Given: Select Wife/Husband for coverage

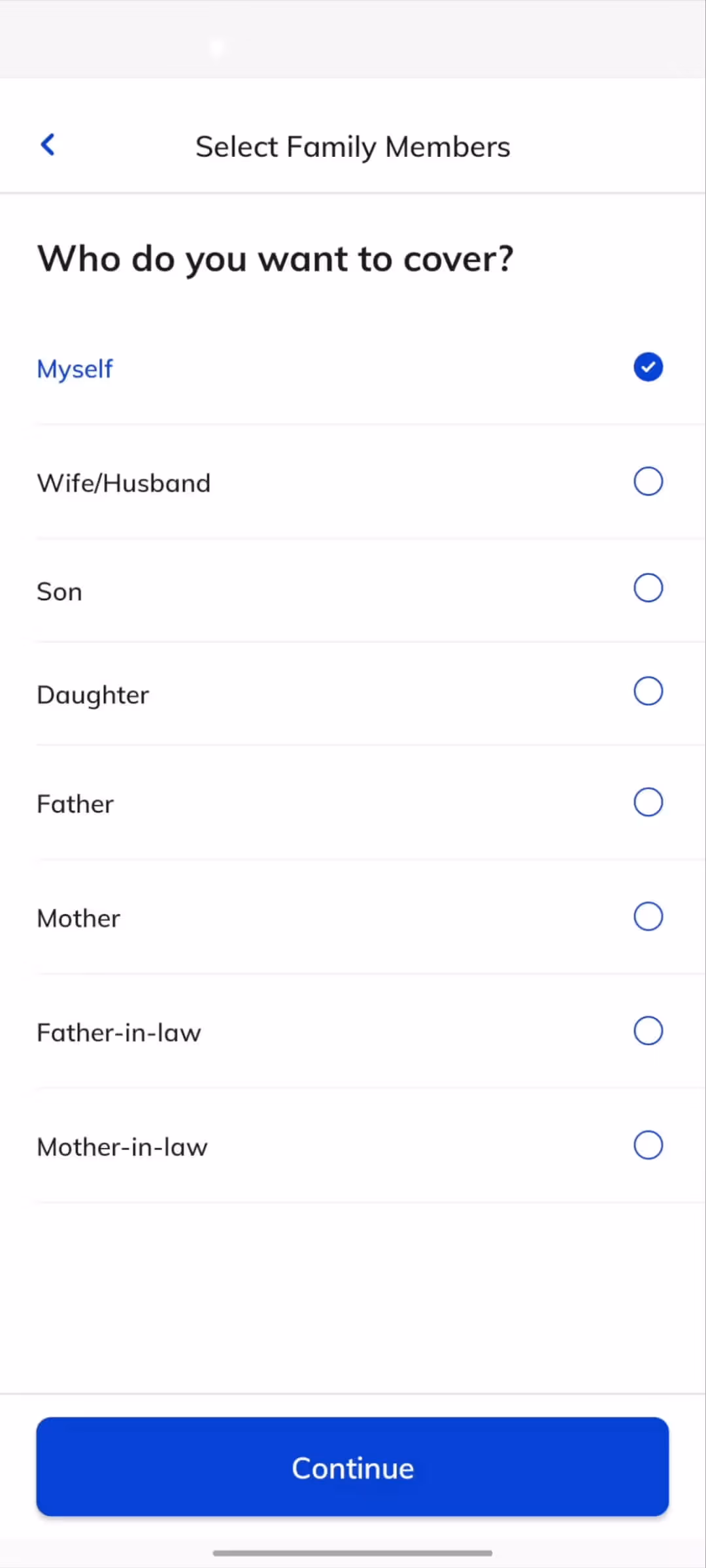Looking at the screenshot, I should pos(647,482).
